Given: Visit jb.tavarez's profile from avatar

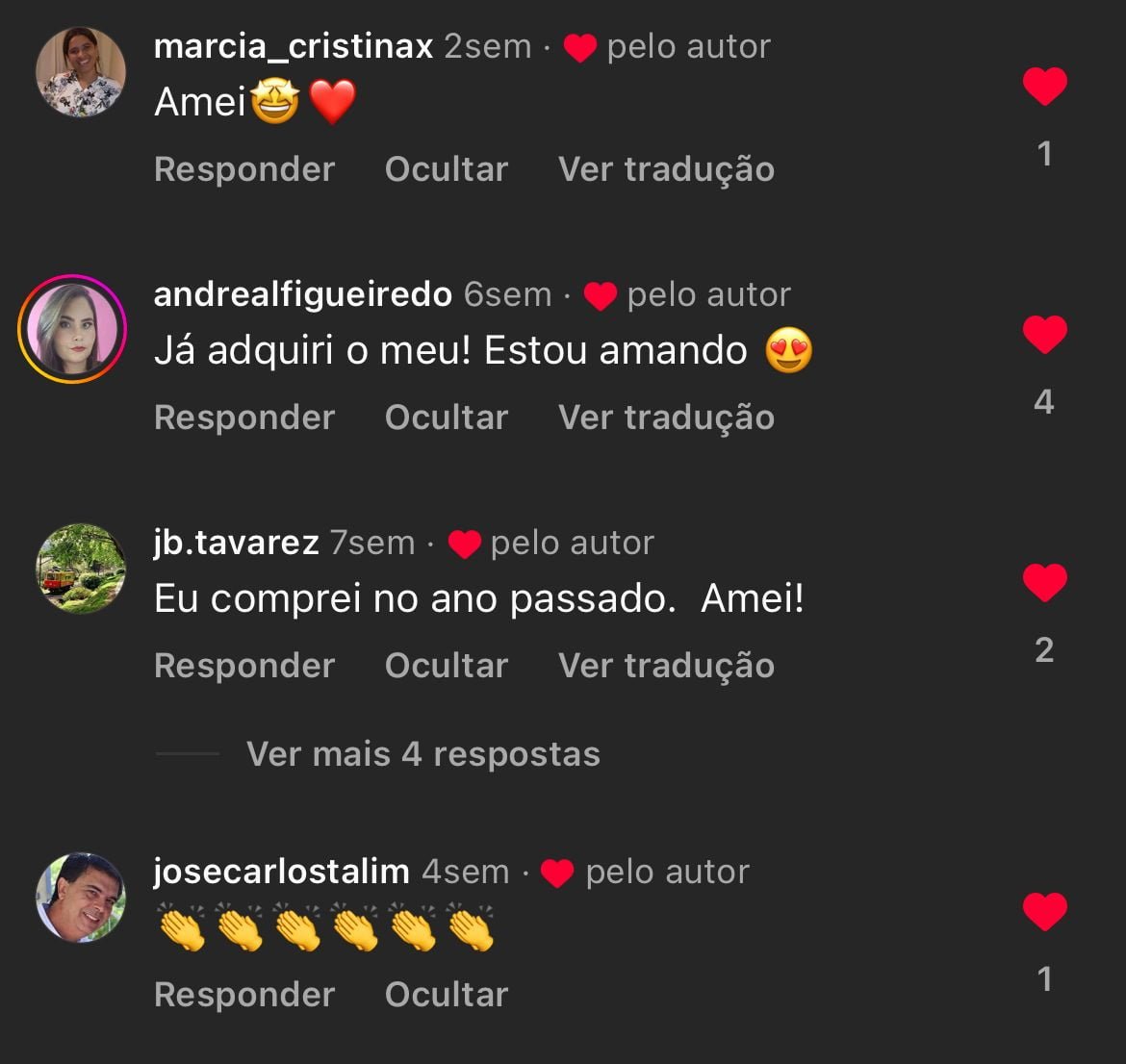Looking at the screenshot, I should [x=81, y=569].
